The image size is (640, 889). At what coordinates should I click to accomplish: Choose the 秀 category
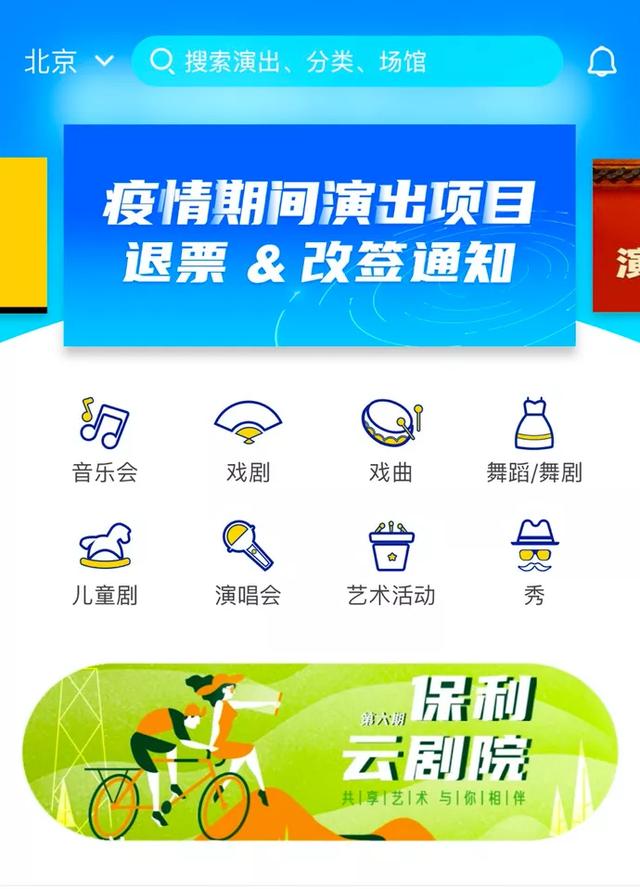pos(534,563)
